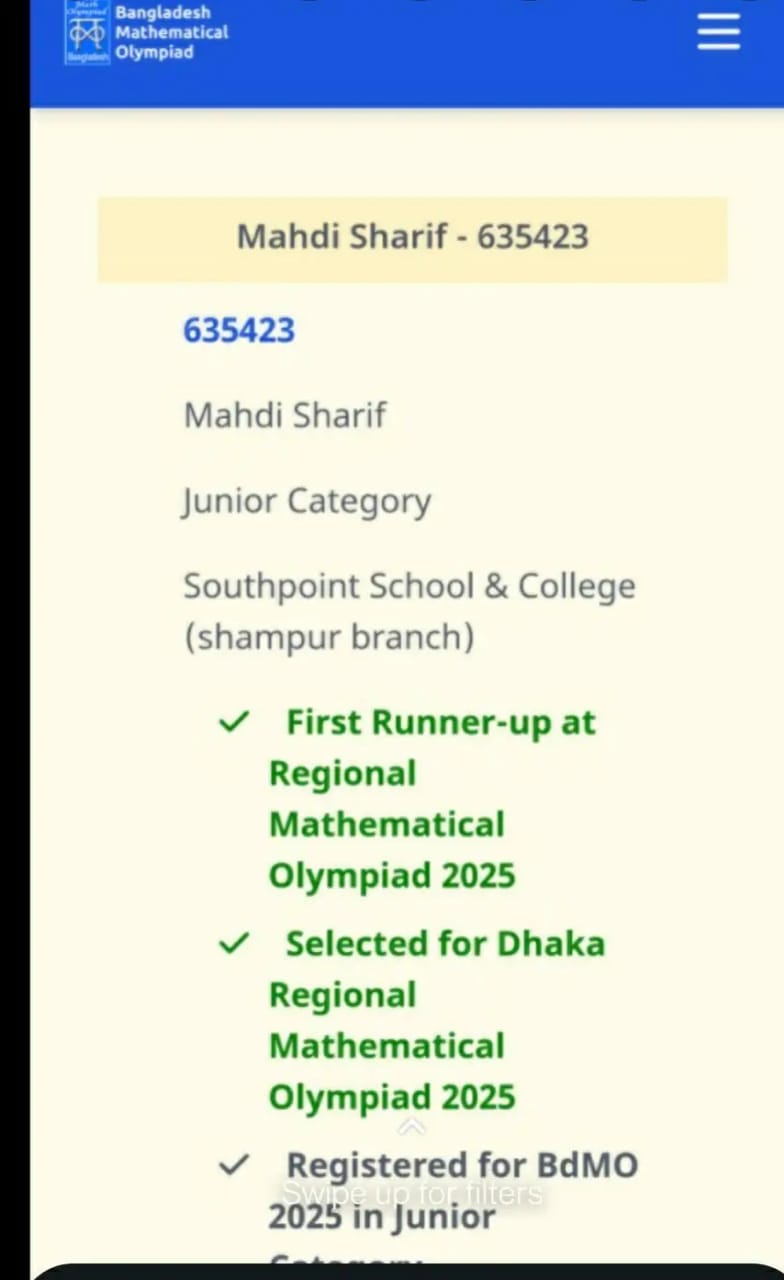The width and height of the screenshot is (784, 1280).
Task: Open the blue 635423 registration link
Action: click(239, 330)
